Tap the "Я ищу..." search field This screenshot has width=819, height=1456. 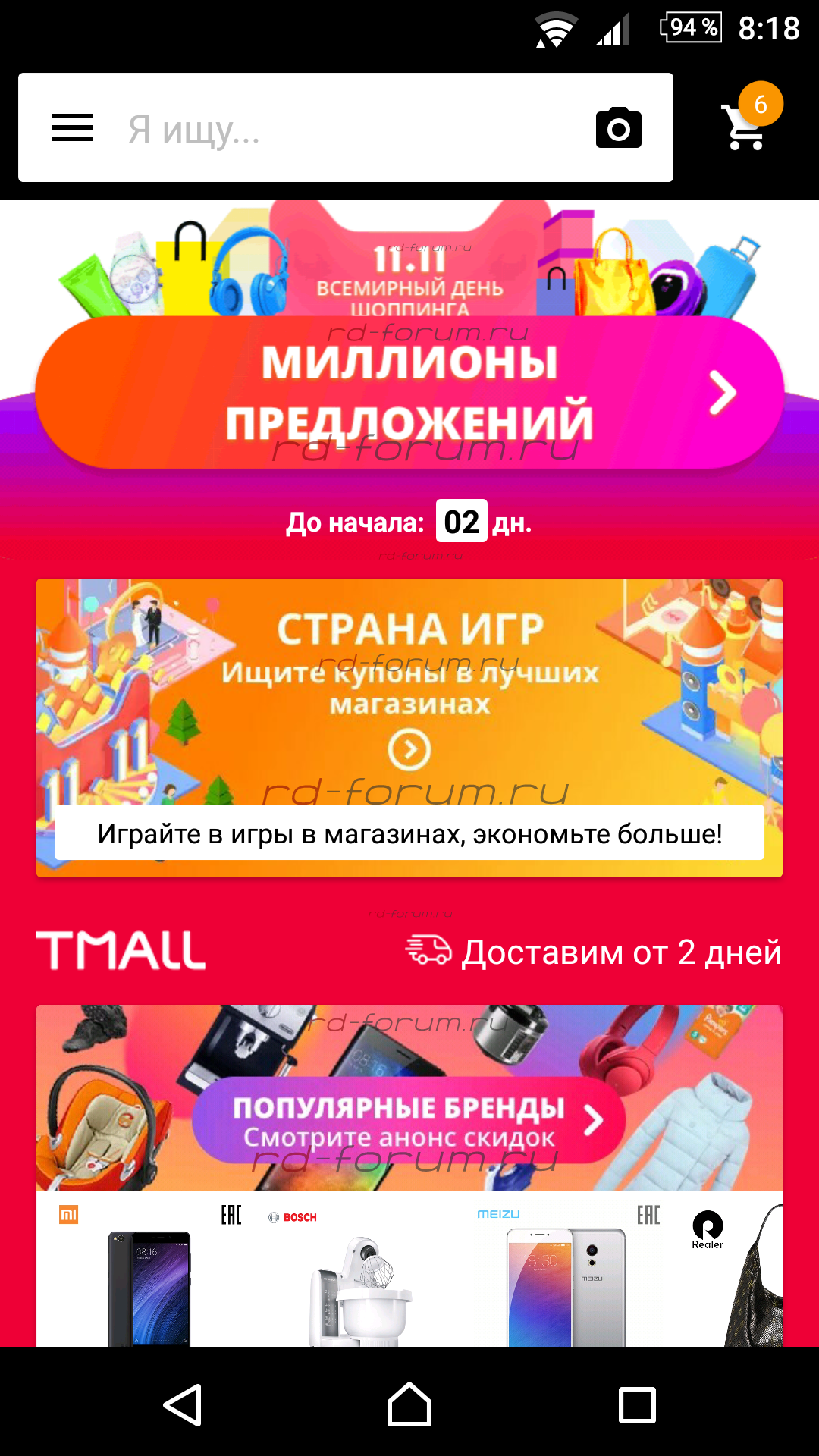(x=345, y=128)
